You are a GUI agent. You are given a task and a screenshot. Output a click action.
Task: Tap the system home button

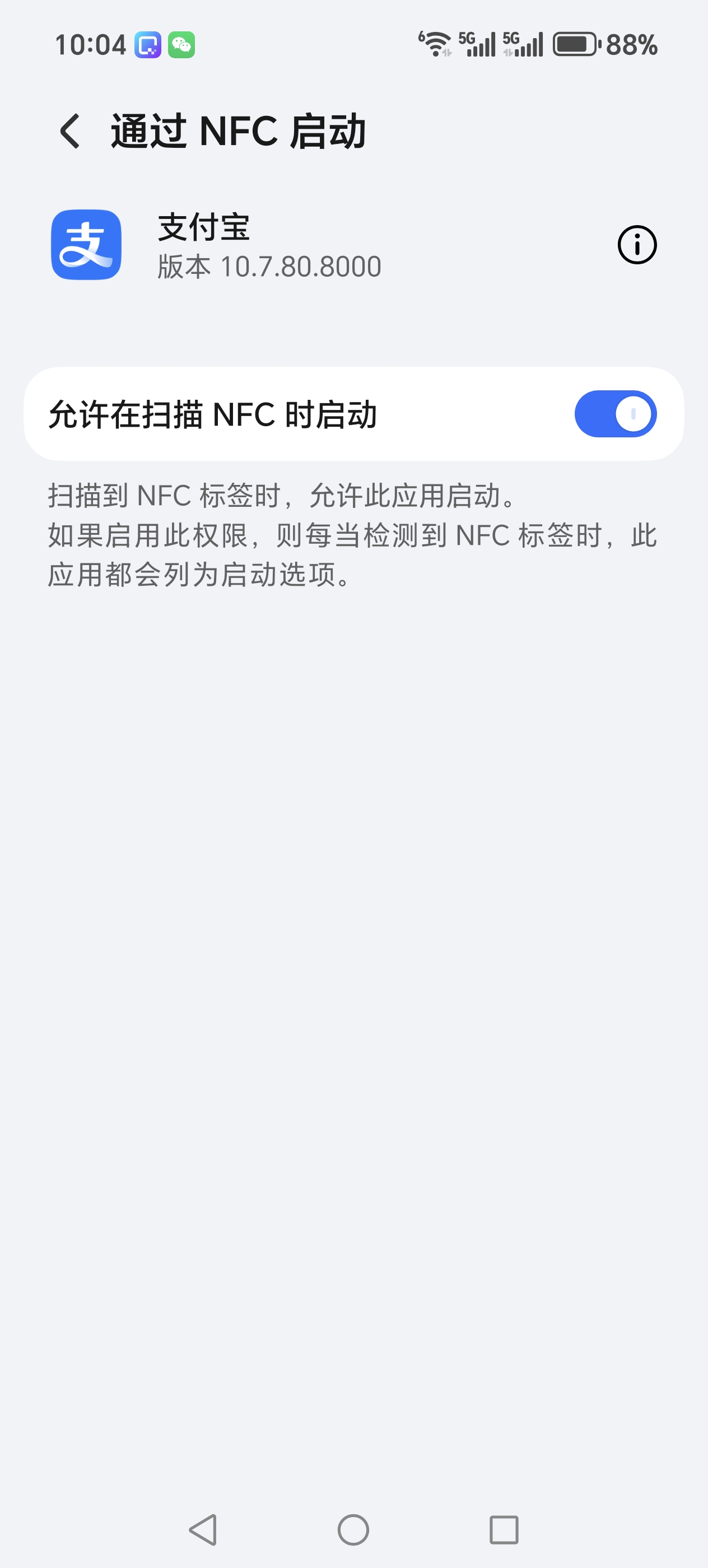(353, 1529)
